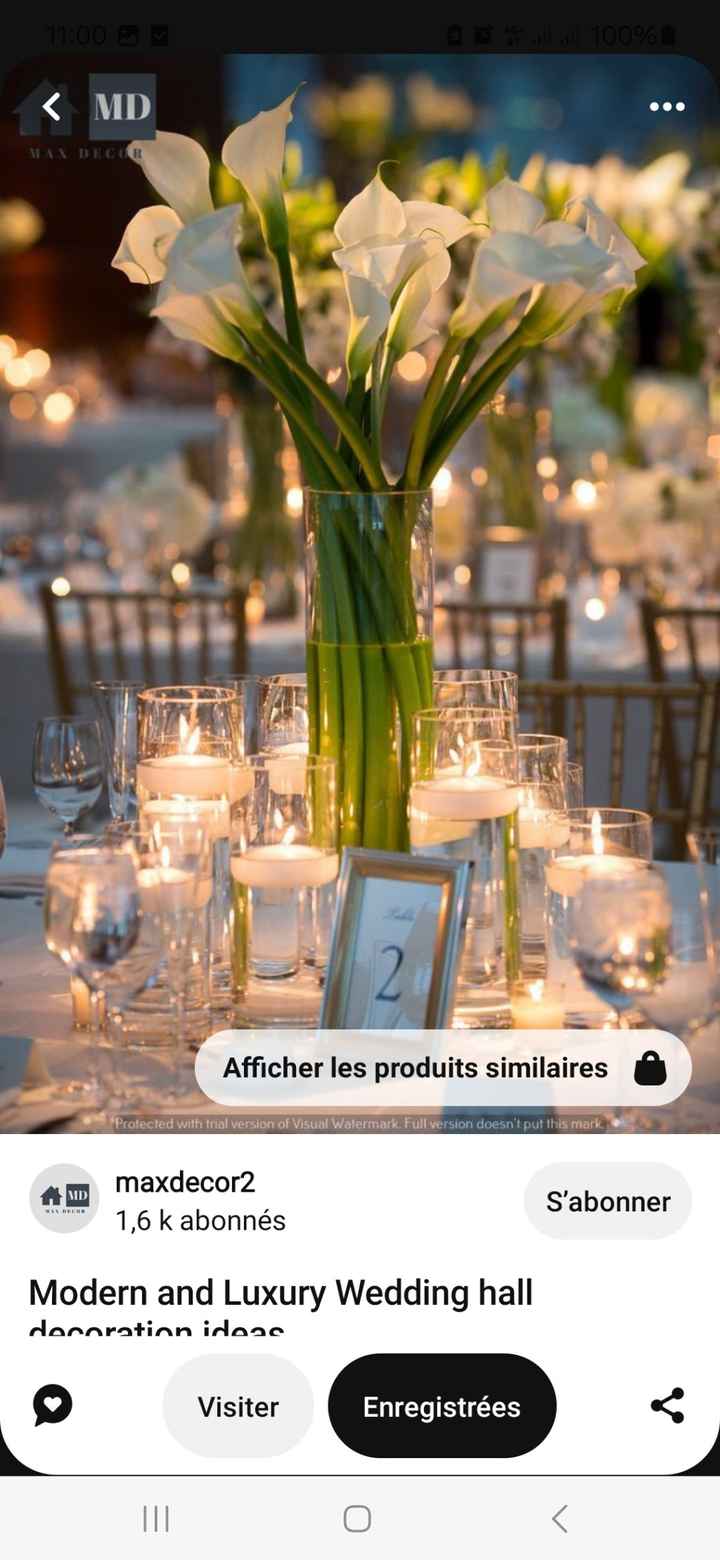Screen dimensions: 720x1560
Task: Tap the calla lily pin image
Action: pos(360,600)
